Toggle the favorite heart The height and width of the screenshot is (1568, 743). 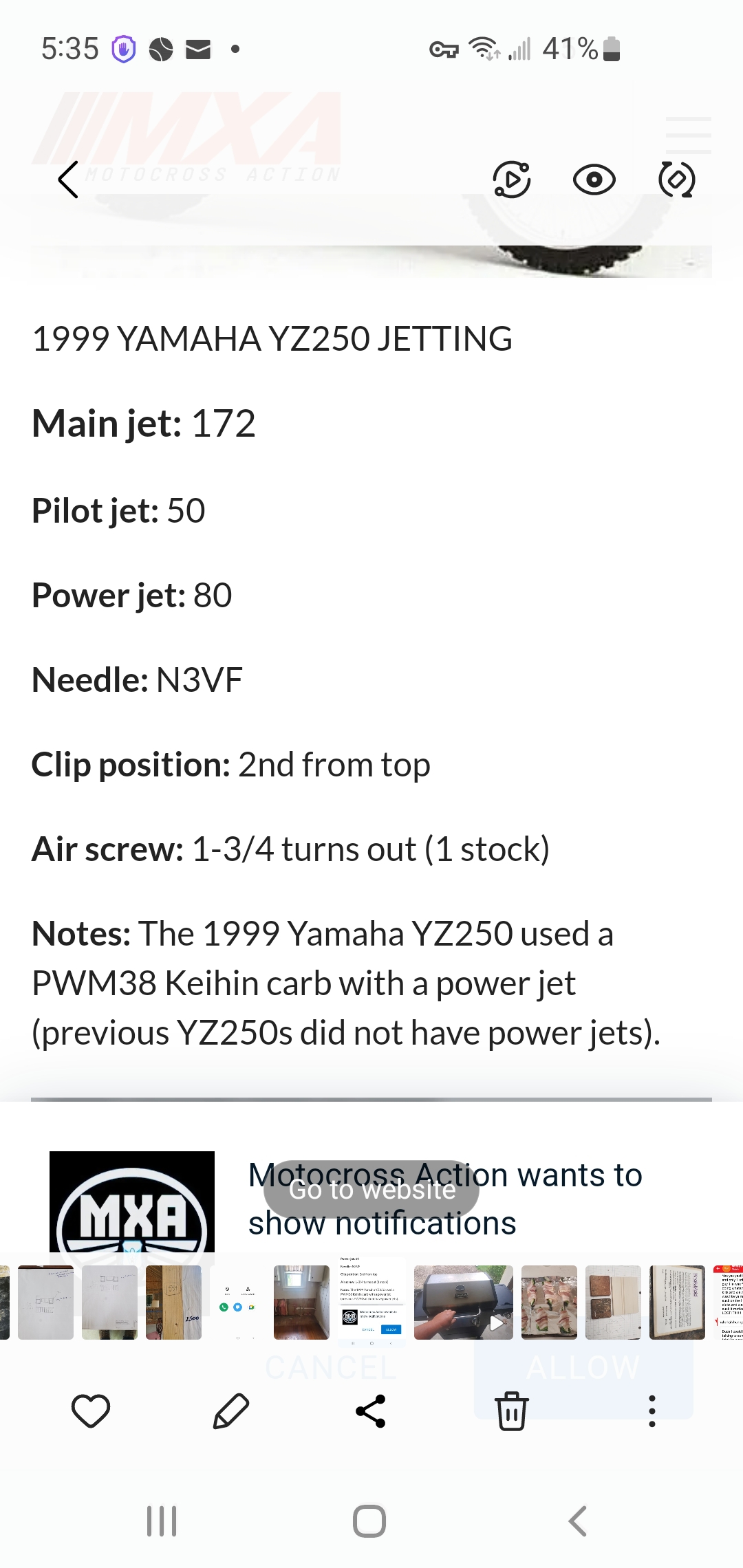(91, 1411)
